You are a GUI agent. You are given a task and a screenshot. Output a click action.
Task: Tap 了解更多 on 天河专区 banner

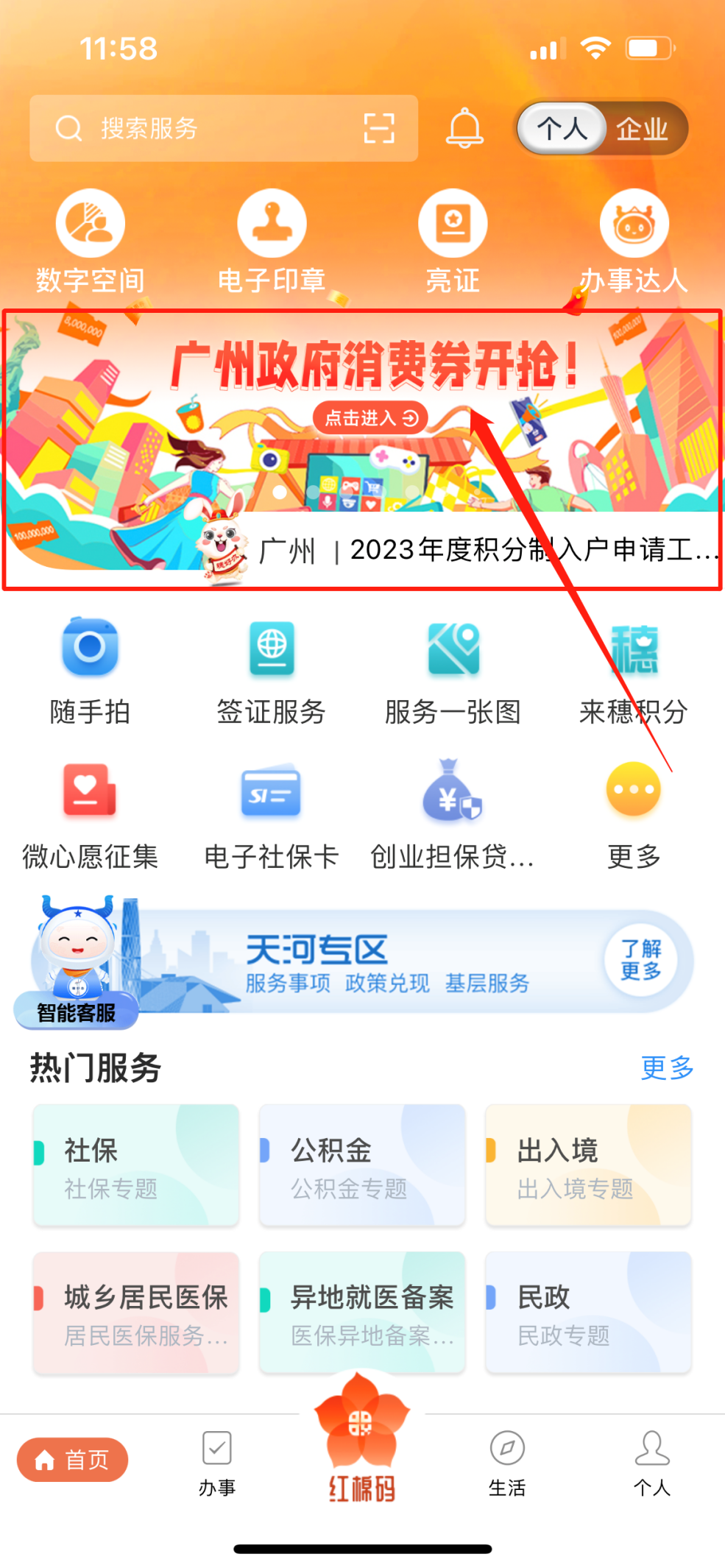click(640, 960)
